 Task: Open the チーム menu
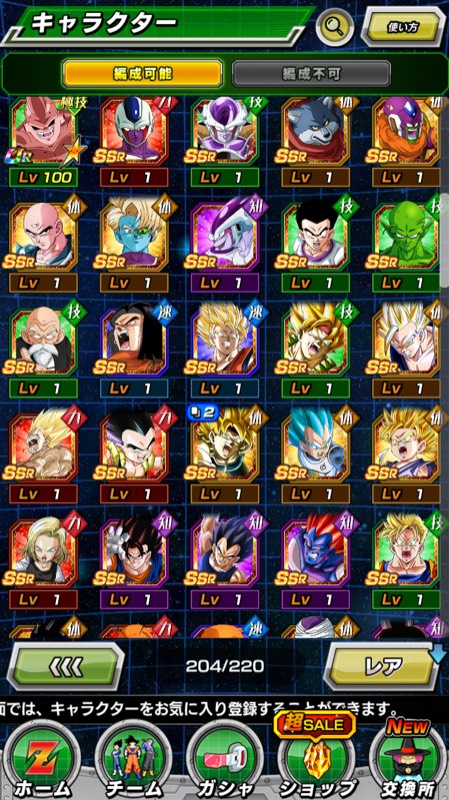[133, 760]
